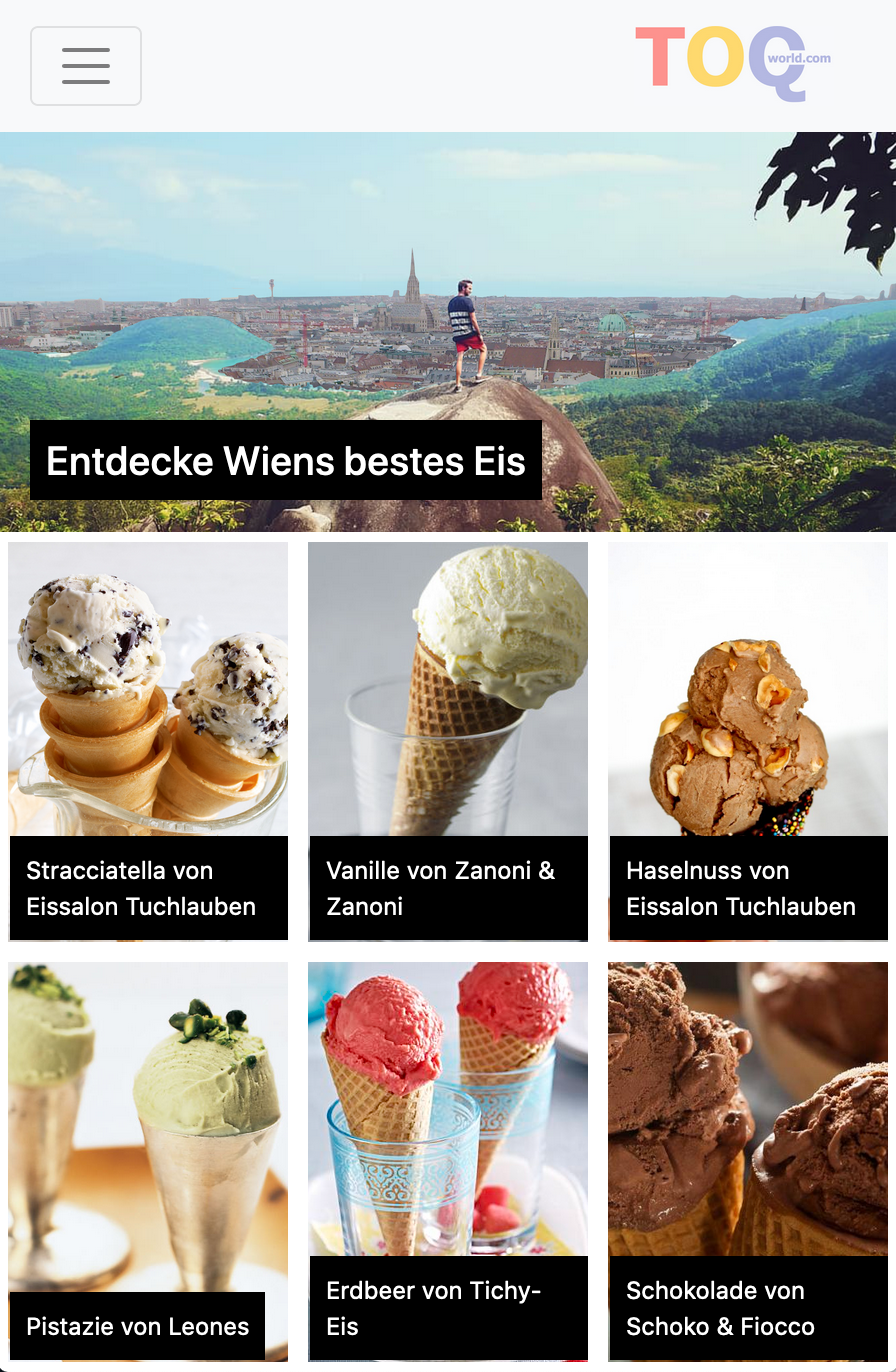Open 'Entdecke Wiens bestes Eis' hero headline
896x1372 pixels.
(286, 461)
